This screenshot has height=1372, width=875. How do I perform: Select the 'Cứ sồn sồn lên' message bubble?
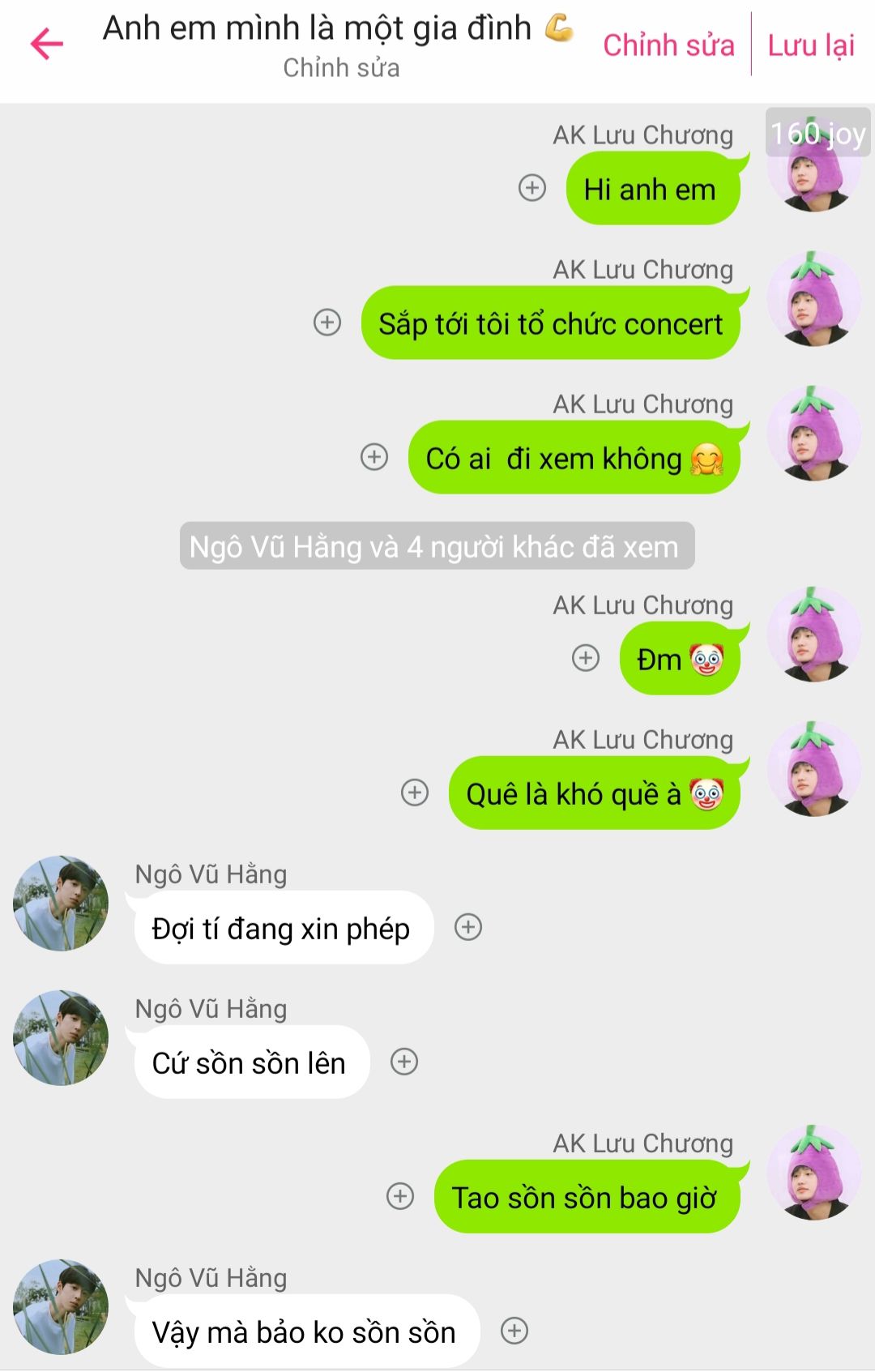coord(250,1063)
